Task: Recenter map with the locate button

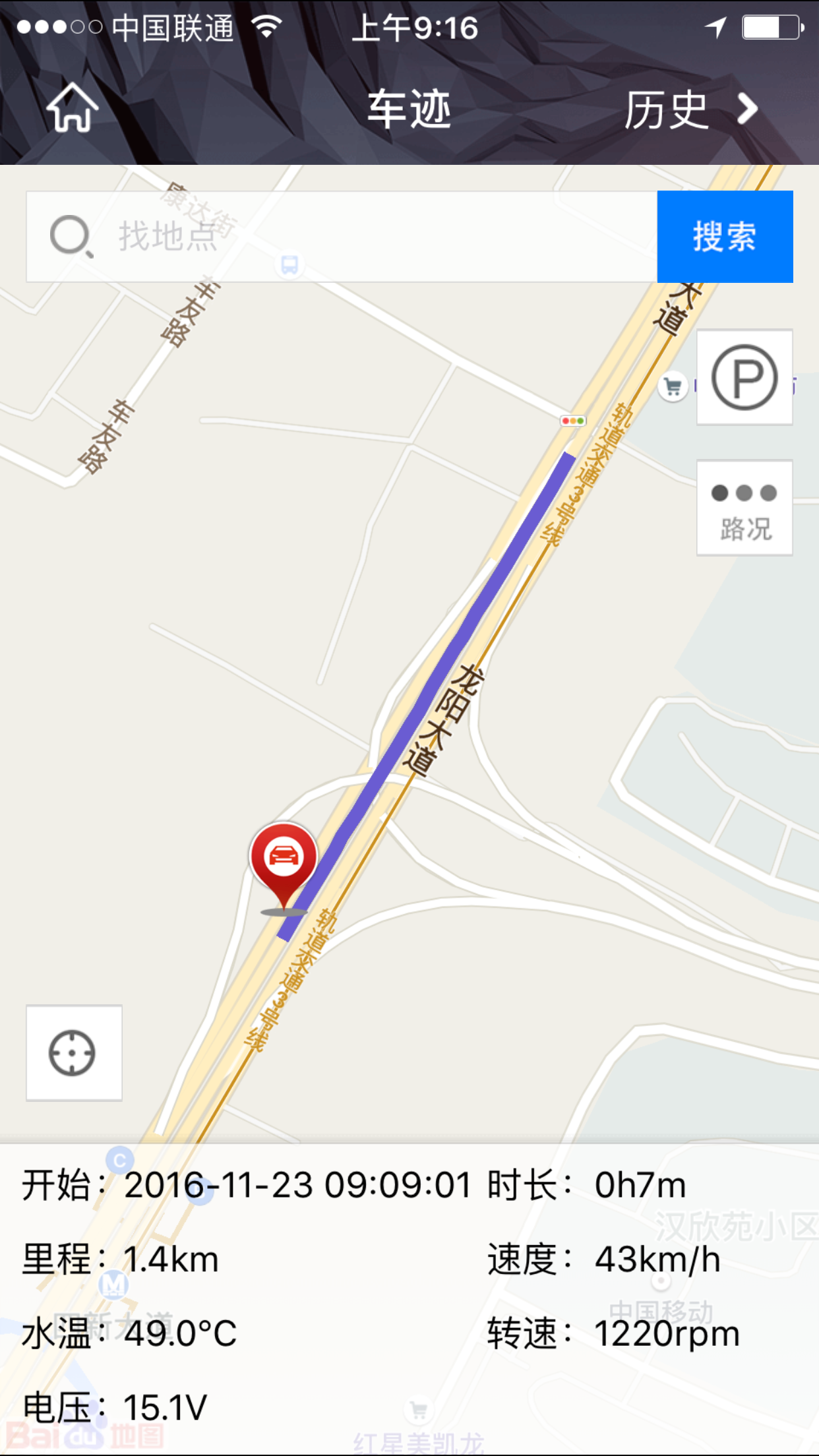Action: pos(74,1053)
